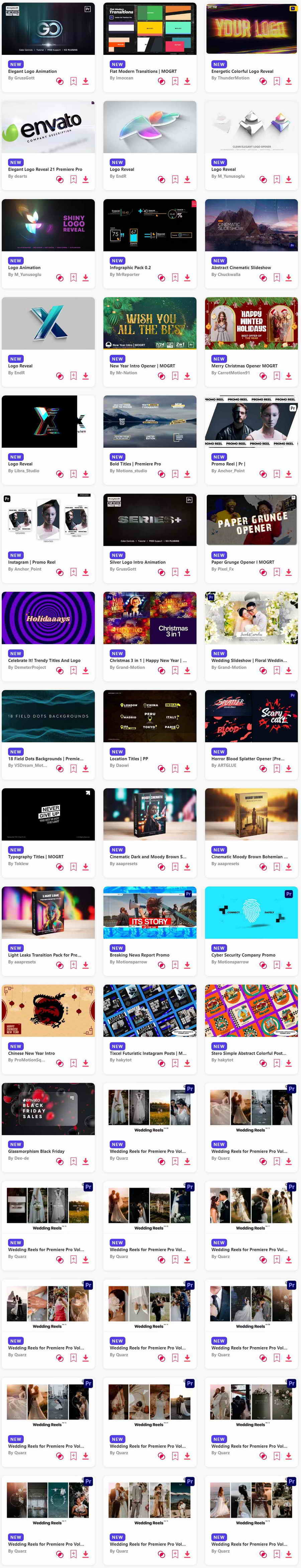Open Merry Christmas Opener MOGRT card
The width and height of the screenshot is (301, 1568).
(251, 323)
